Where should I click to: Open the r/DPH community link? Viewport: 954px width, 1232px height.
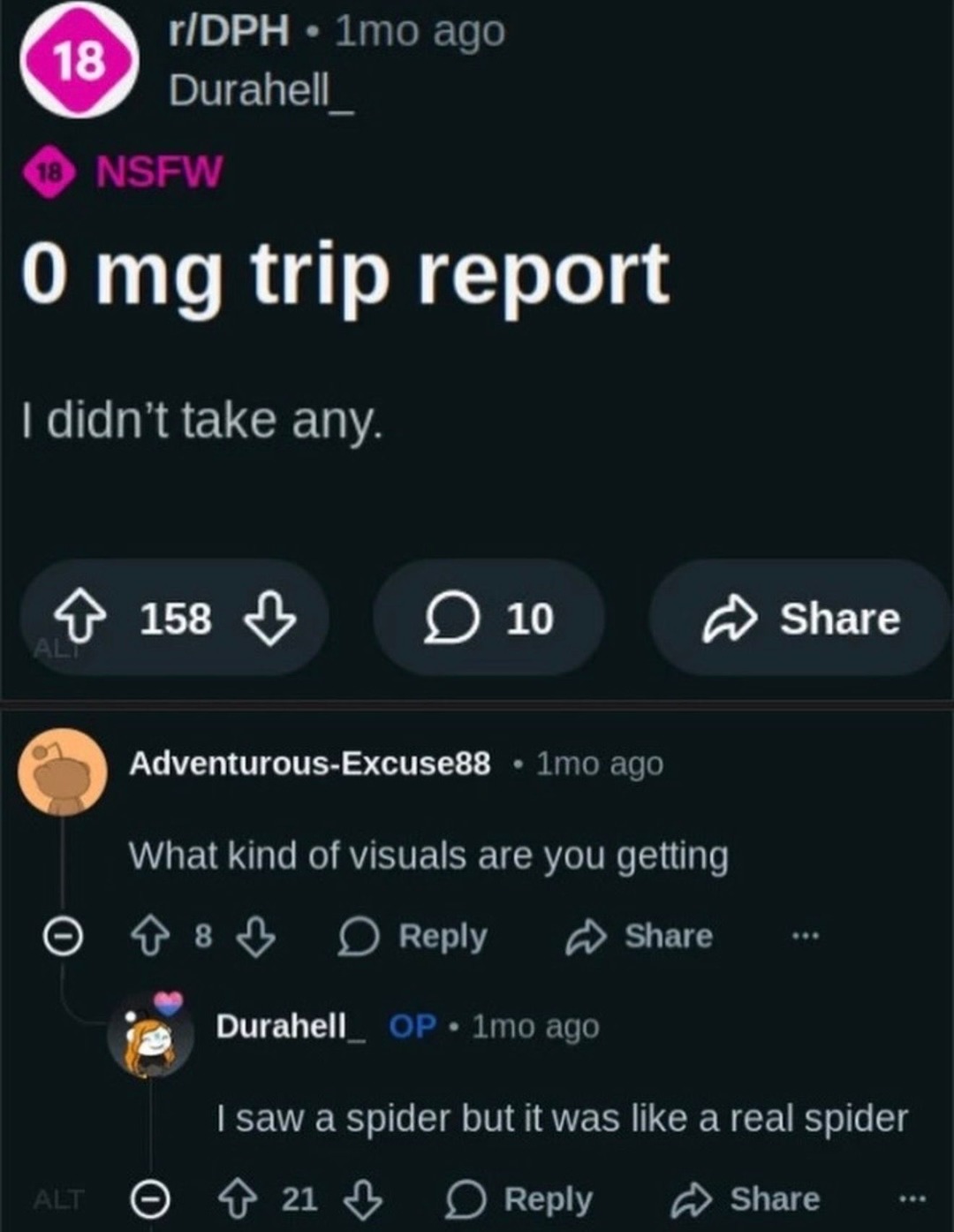coord(227,33)
